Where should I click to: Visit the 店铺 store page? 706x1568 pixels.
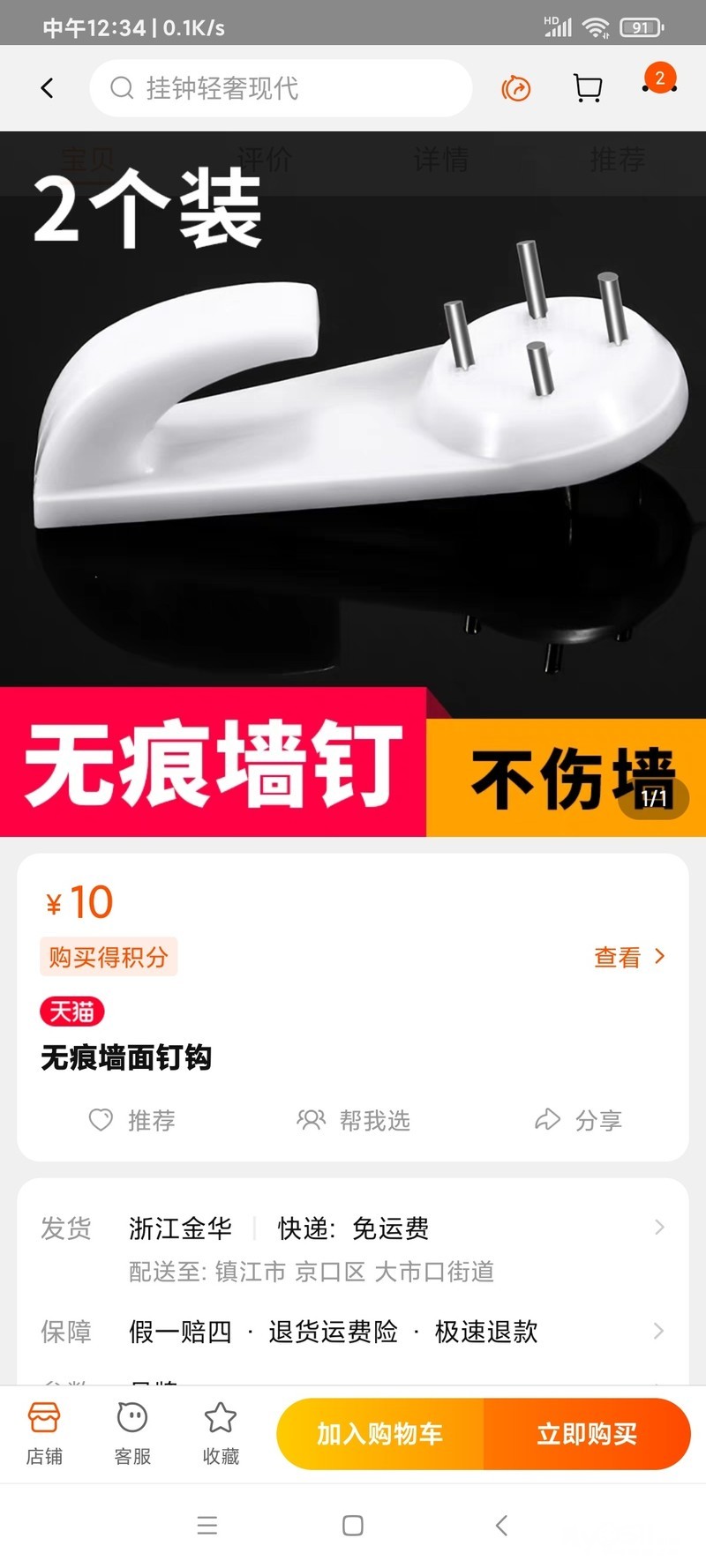click(x=44, y=1433)
